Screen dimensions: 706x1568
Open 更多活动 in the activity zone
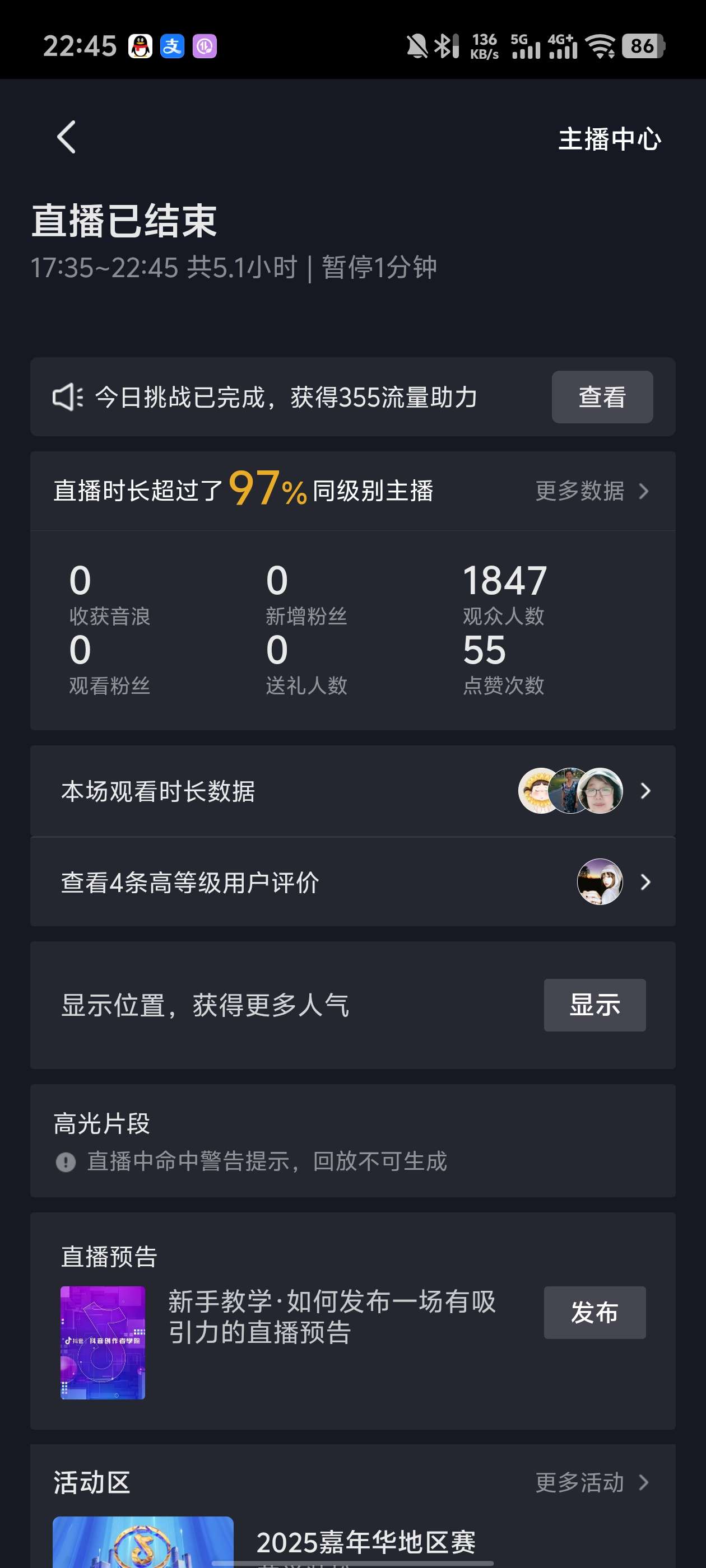coord(591,1483)
